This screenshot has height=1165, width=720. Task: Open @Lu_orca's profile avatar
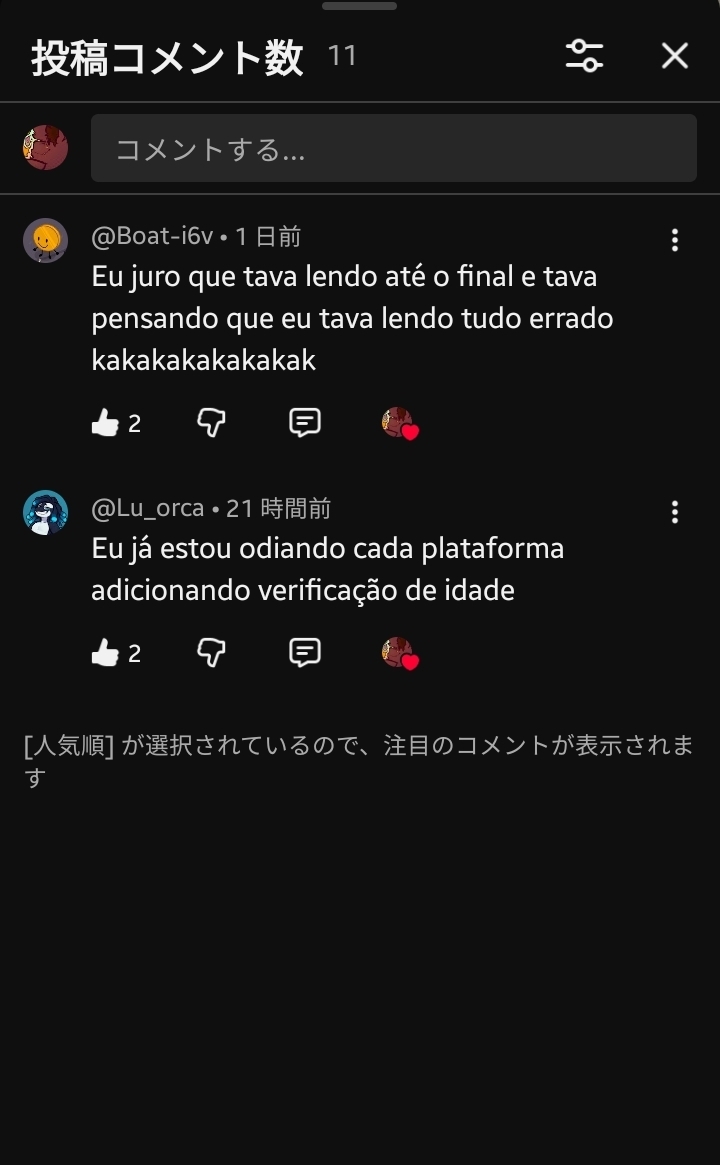tap(46, 513)
